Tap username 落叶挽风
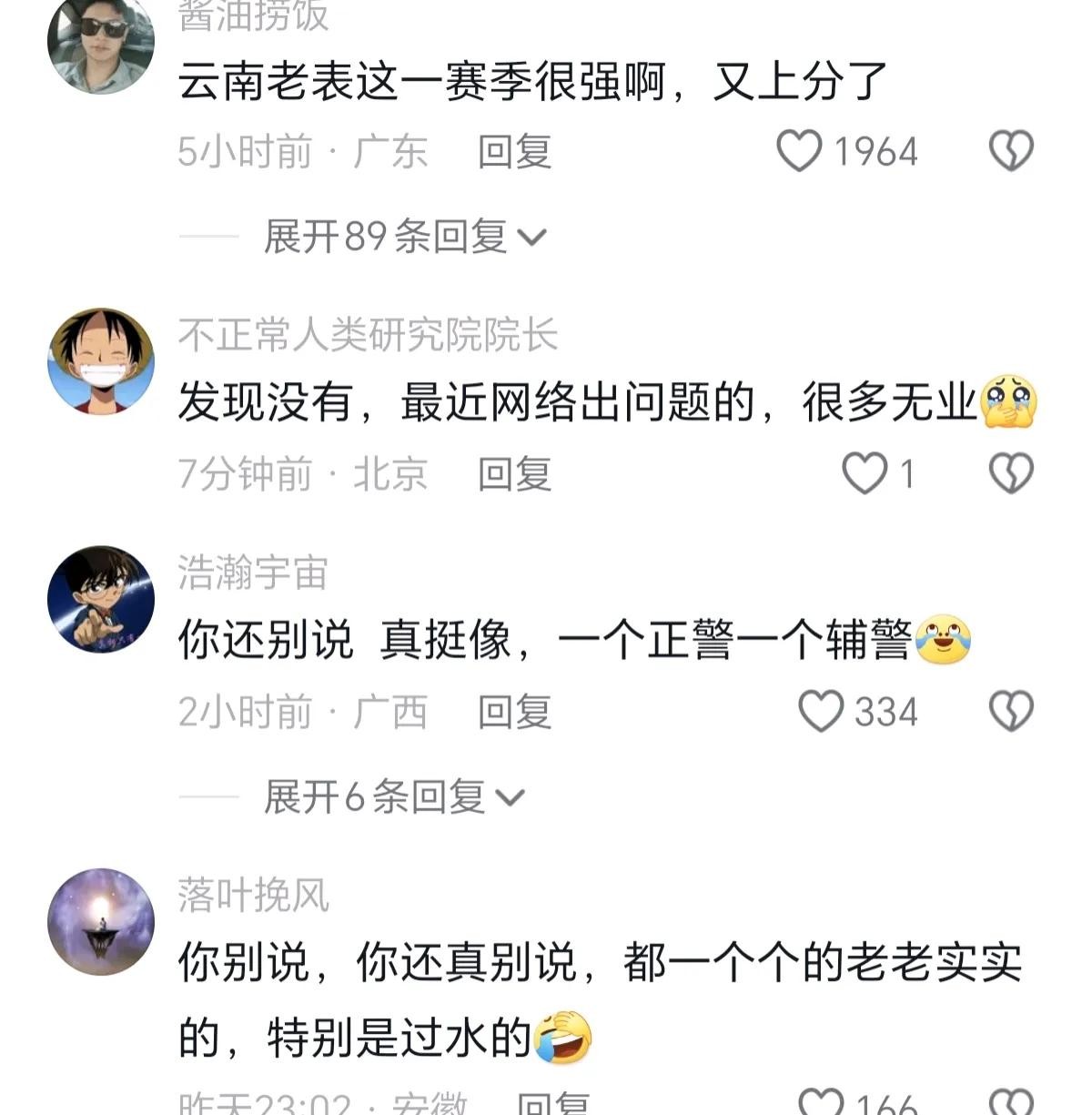 click(x=252, y=896)
